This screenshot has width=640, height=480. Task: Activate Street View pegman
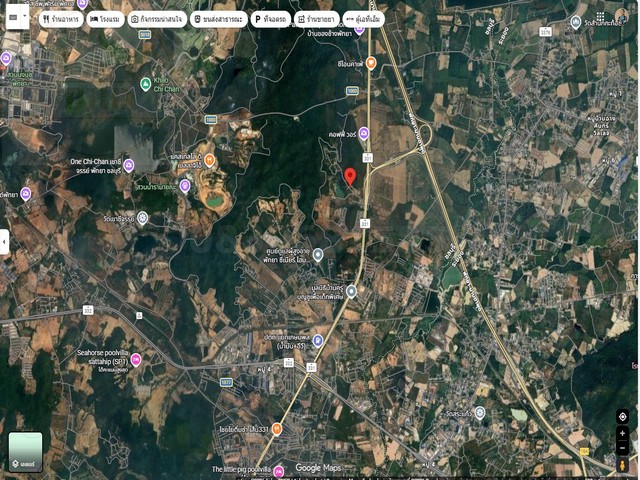tap(622, 466)
